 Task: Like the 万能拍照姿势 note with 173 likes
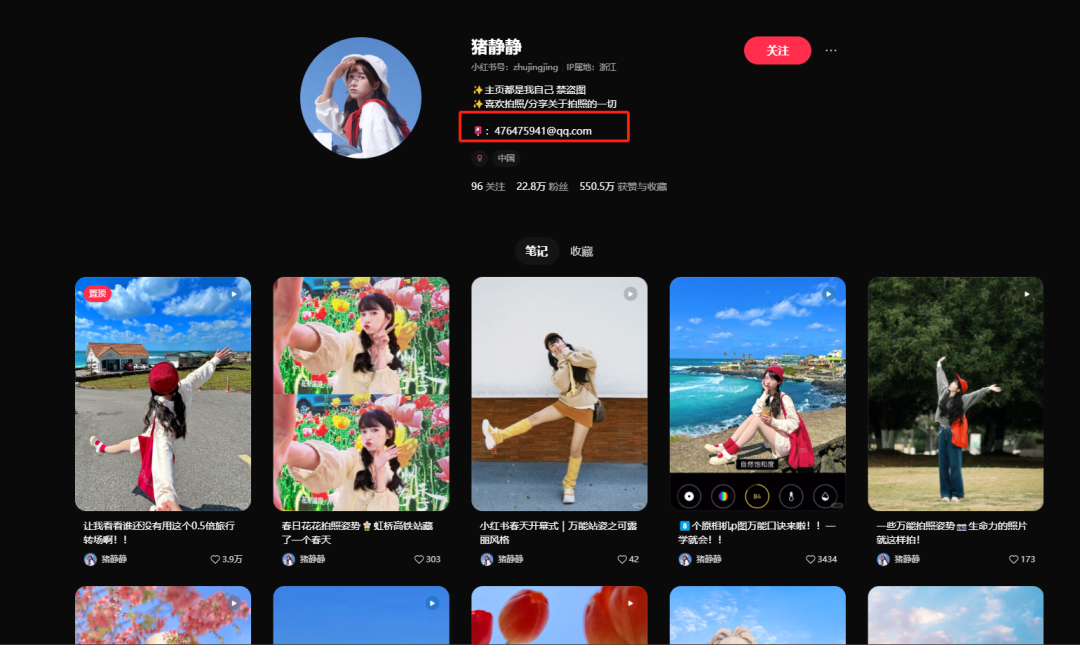(x=1014, y=559)
